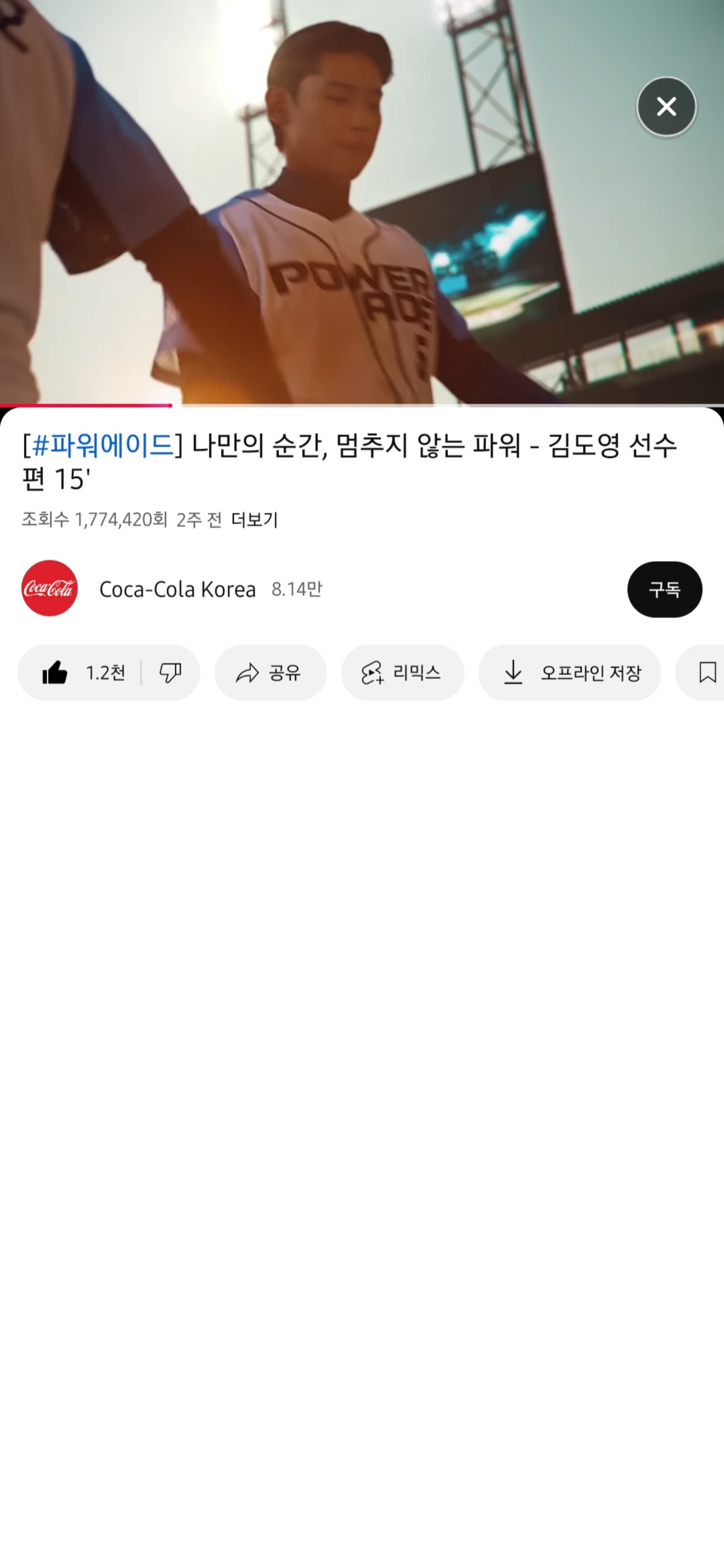The height and width of the screenshot is (1568, 724).
Task: Close the video with the X button
Action: point(666,107)
